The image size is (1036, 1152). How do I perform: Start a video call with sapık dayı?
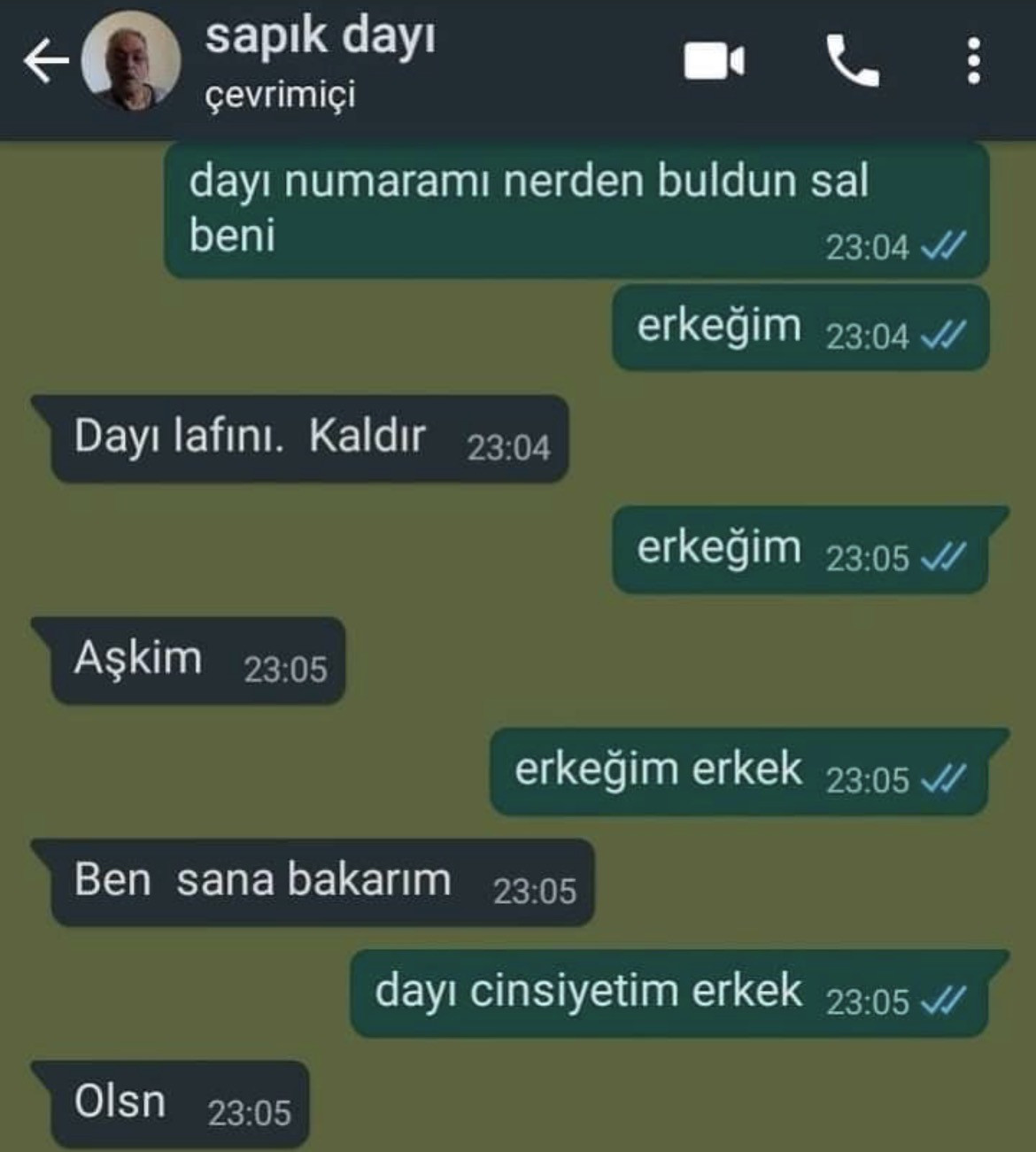[714, 62]
